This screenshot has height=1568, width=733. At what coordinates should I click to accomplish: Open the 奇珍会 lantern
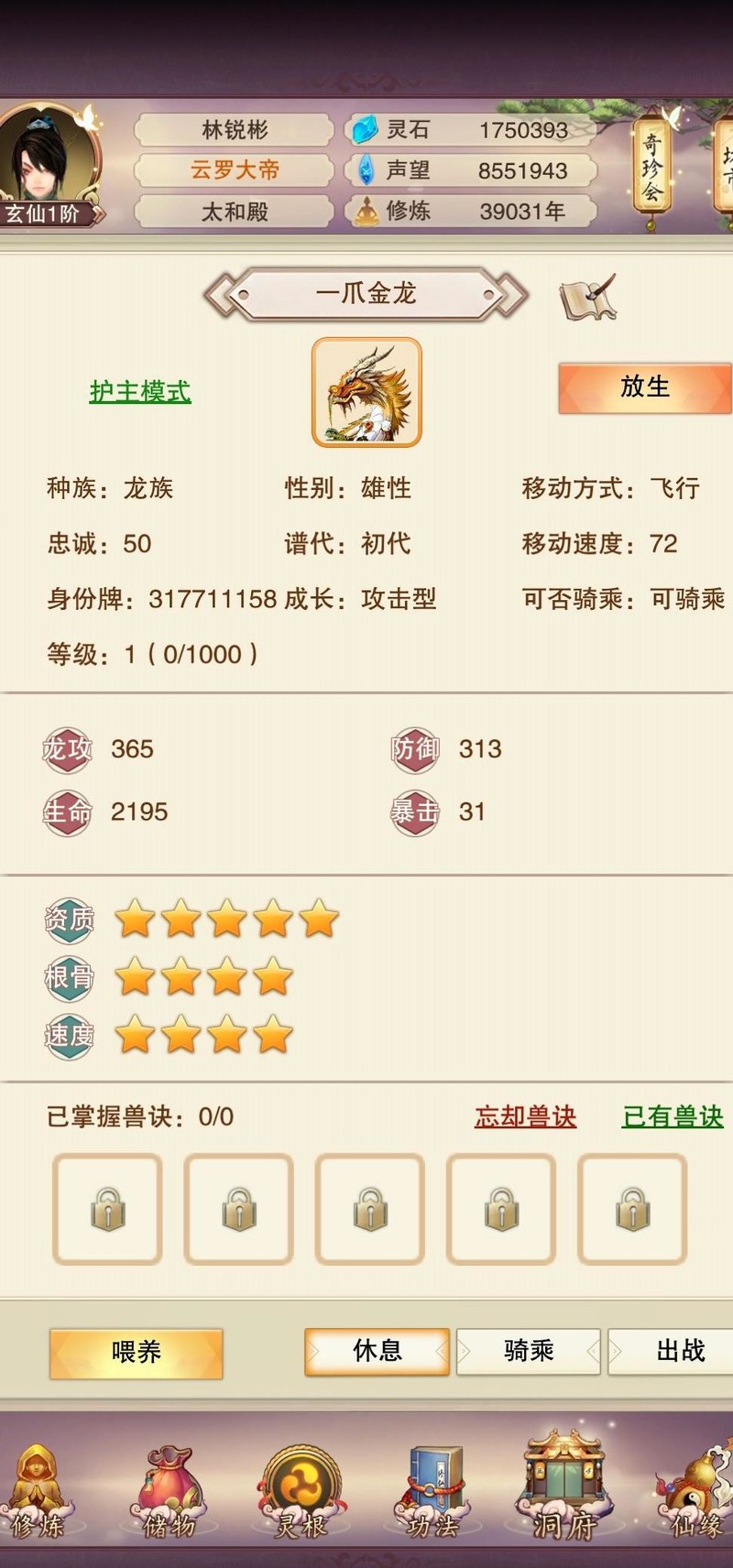(651, 167)
